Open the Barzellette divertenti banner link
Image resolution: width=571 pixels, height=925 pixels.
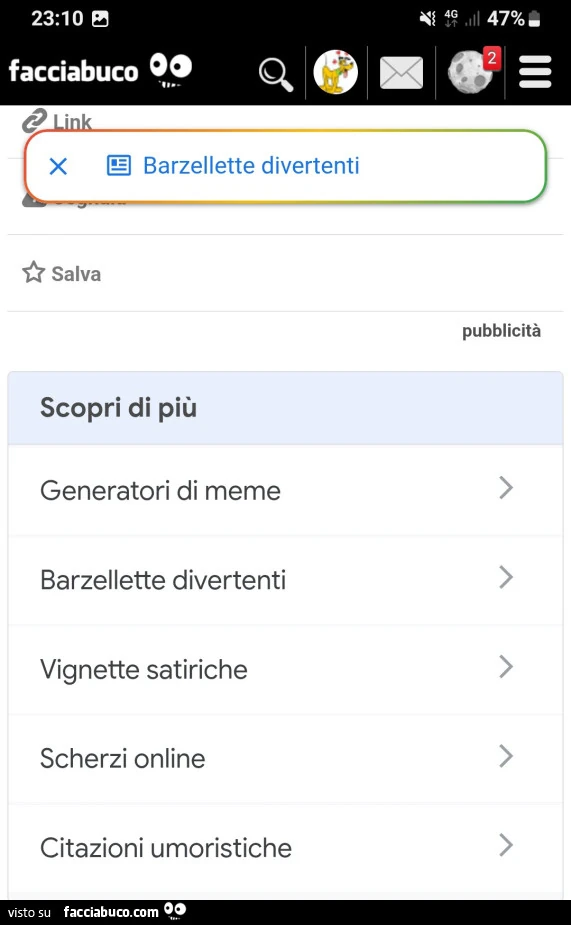tap(234, 166)
